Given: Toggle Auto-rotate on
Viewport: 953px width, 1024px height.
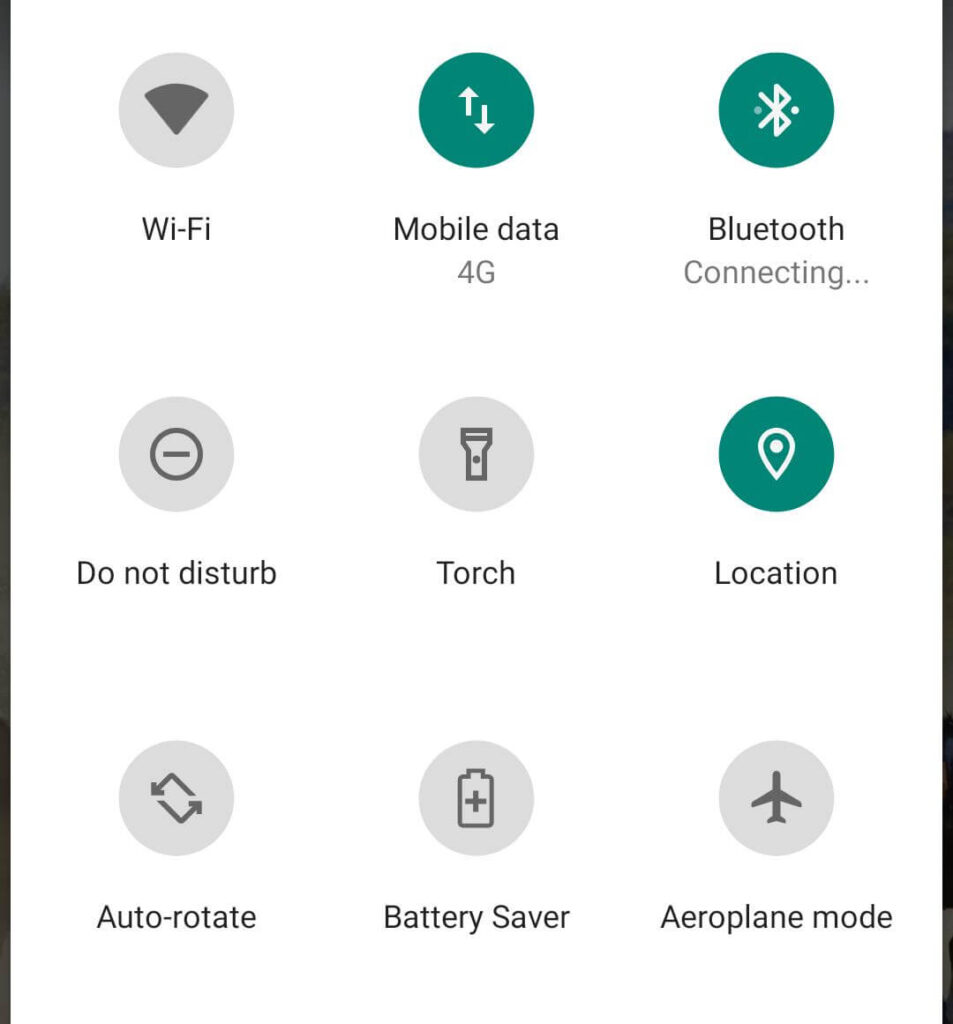Looking at the screenshot, I should click(176, 798).
